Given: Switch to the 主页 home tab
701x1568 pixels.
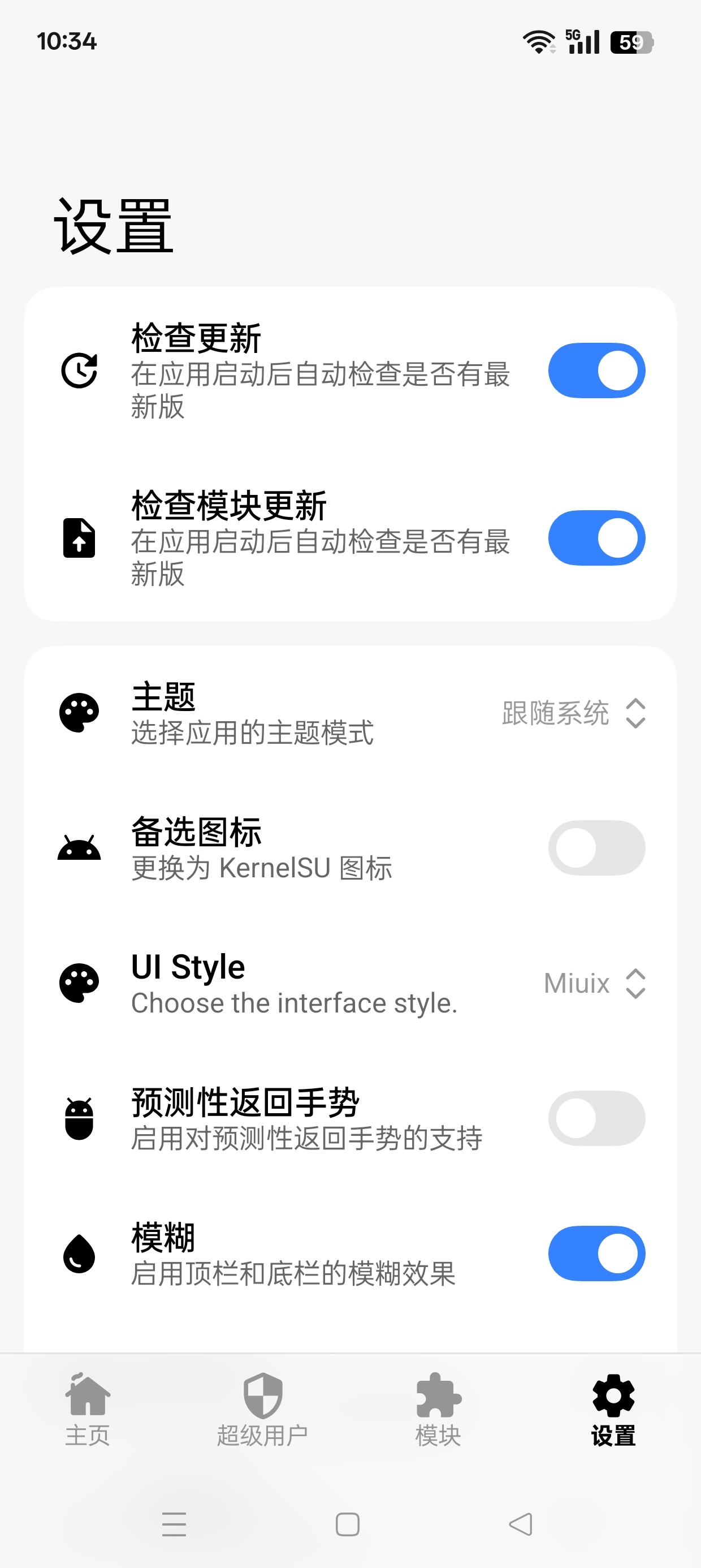Looking at the screenshot, I should [88, 1410].
